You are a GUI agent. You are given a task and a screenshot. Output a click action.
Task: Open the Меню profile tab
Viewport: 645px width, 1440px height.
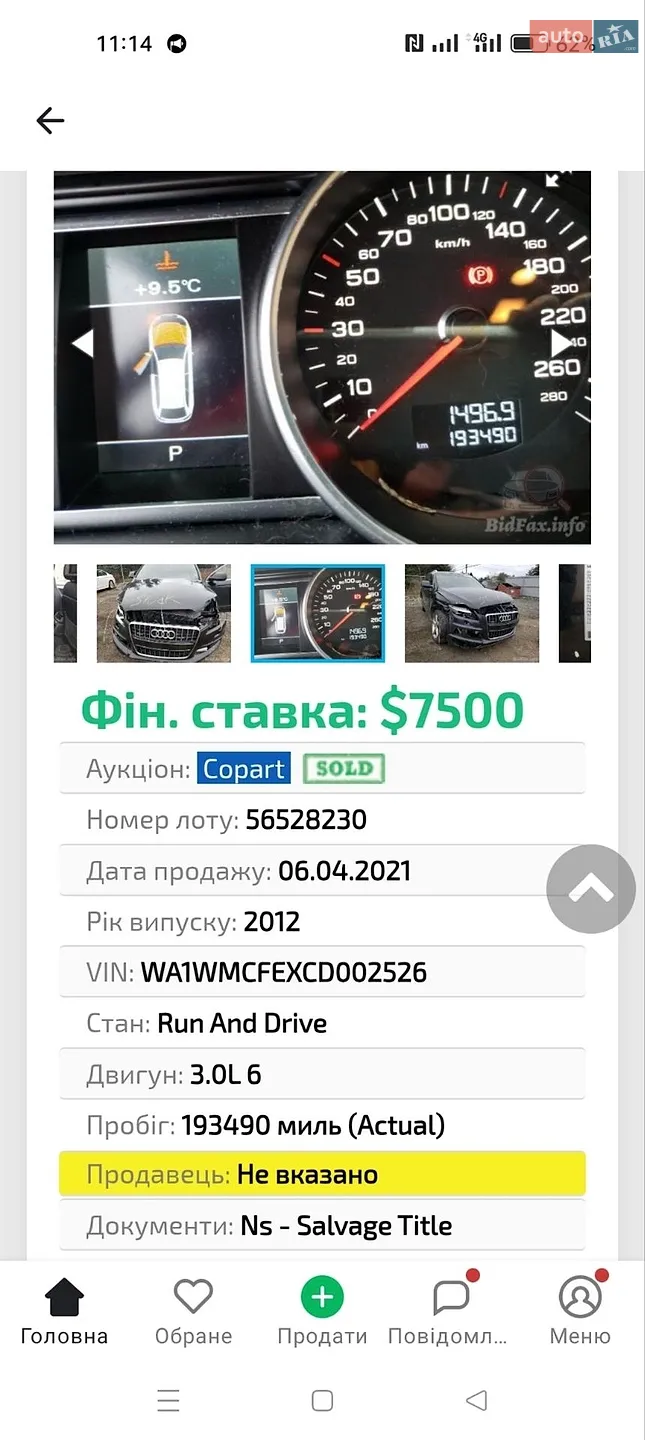580,1312
